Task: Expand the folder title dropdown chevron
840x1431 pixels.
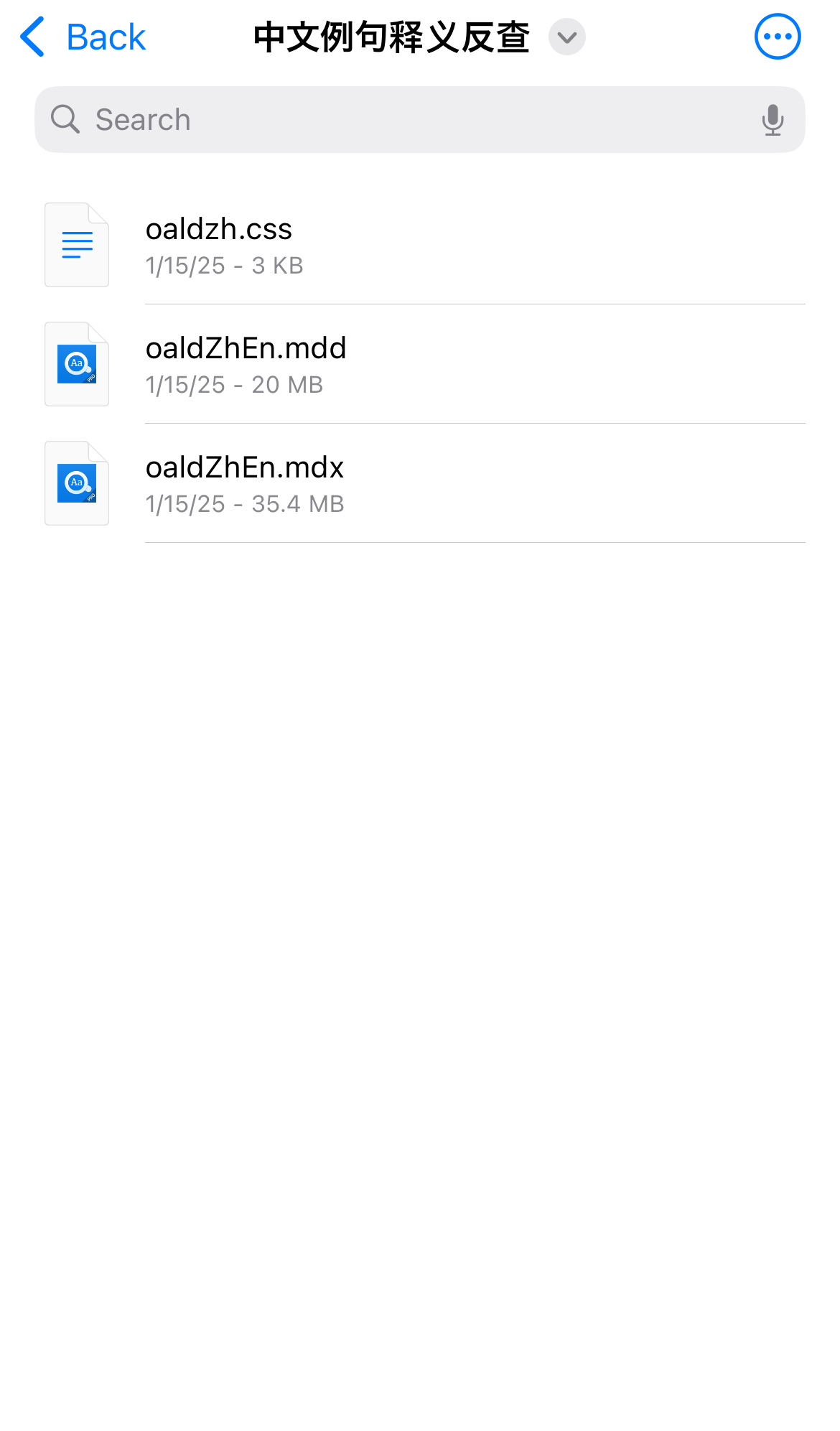Action: pyautogui.click(x=566, y=37)
